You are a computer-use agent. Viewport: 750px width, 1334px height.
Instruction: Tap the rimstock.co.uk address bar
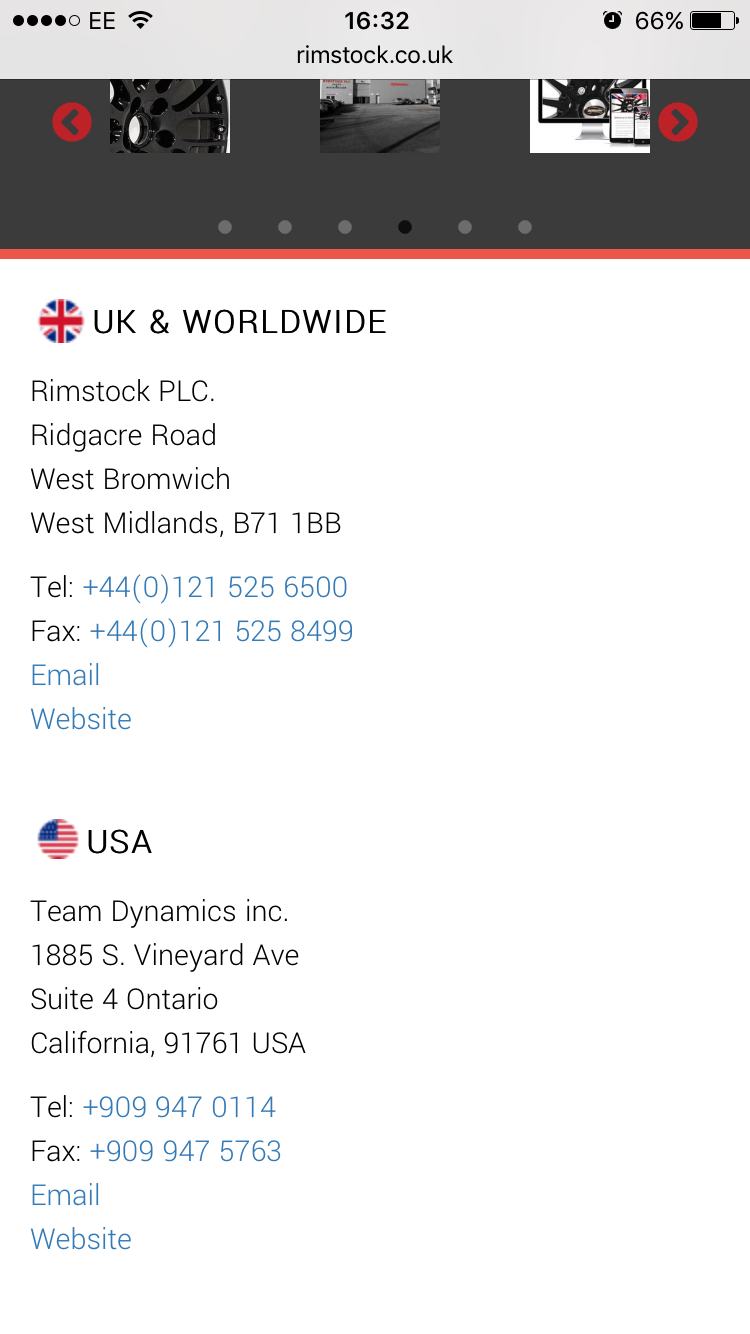(x=375, y=55)
